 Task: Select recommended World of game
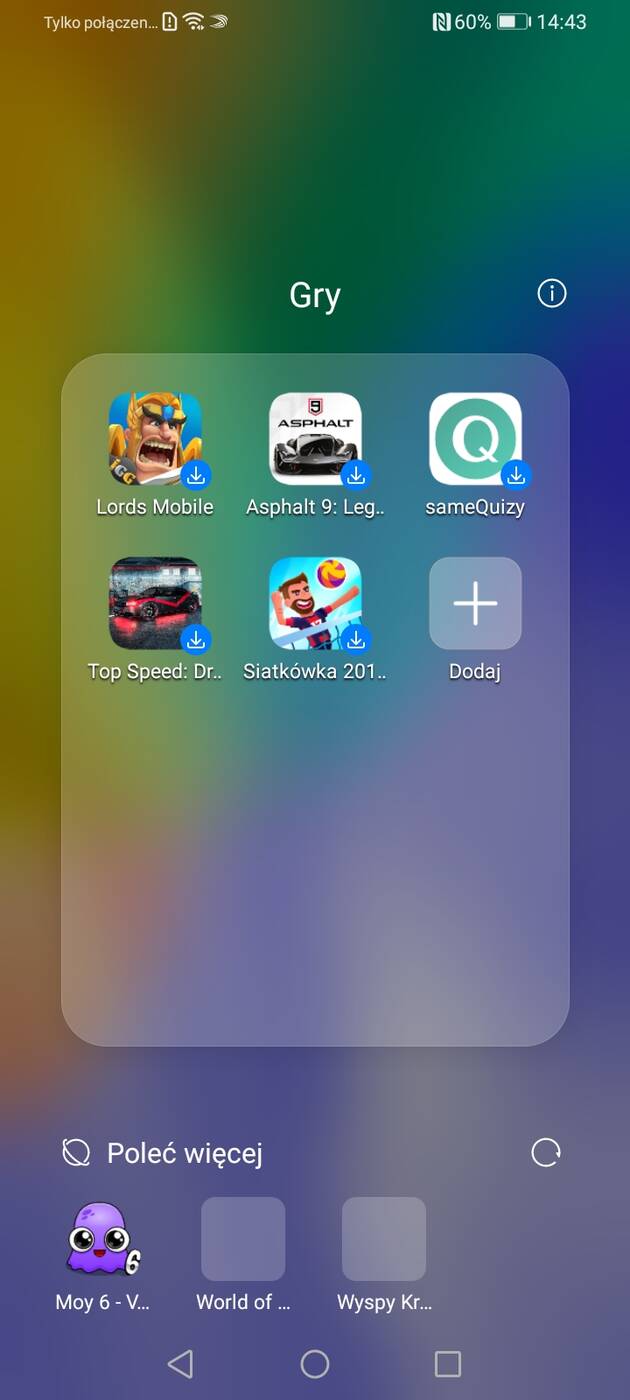coord(243,1239)
